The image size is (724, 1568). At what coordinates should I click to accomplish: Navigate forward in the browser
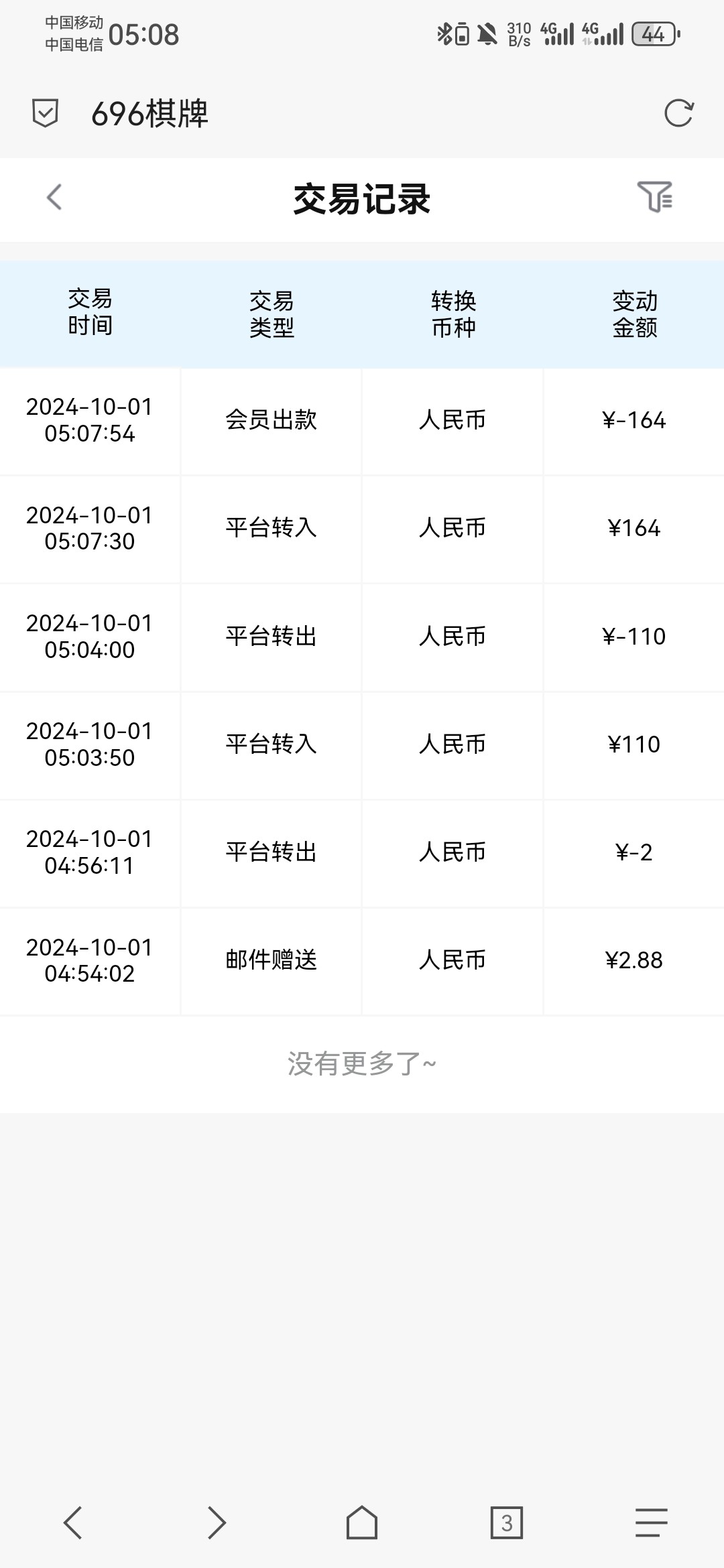click(217, 1522)
